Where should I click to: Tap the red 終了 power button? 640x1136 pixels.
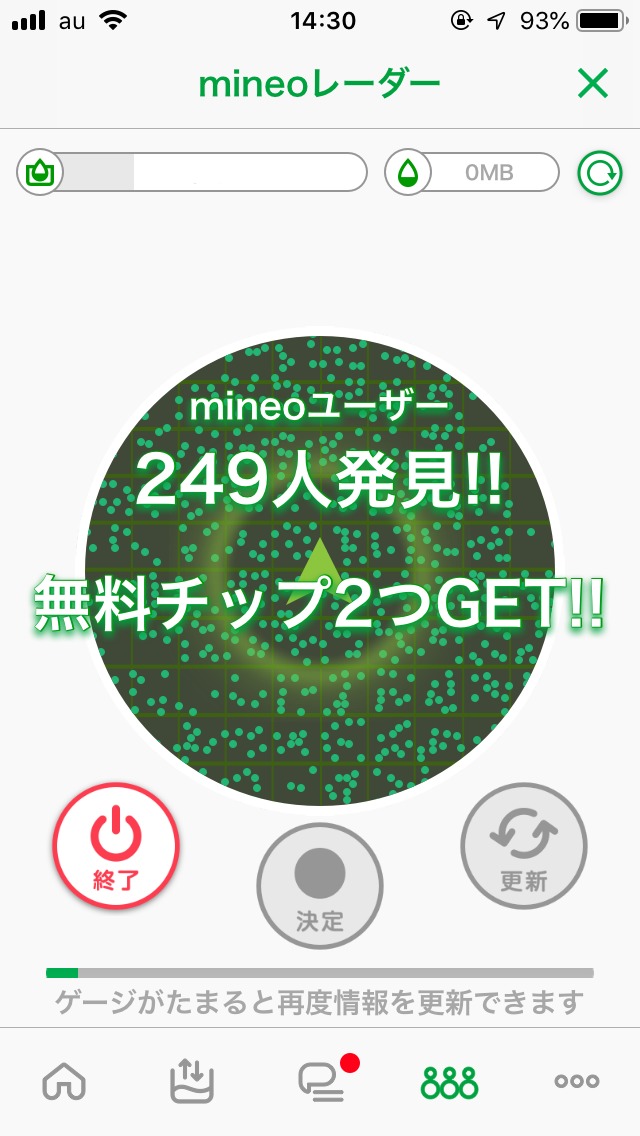[116, 846]
